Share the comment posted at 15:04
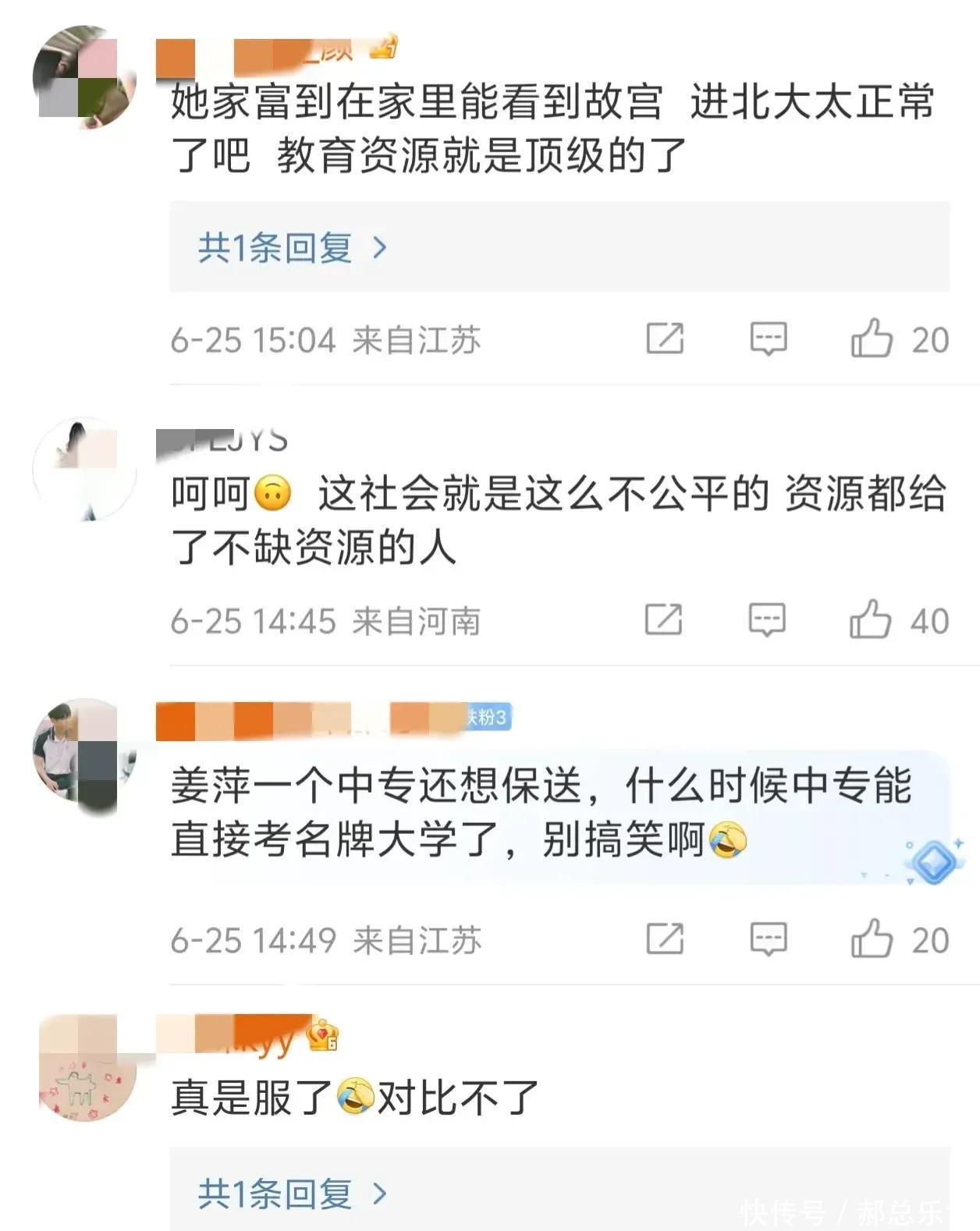 point(665,339)
